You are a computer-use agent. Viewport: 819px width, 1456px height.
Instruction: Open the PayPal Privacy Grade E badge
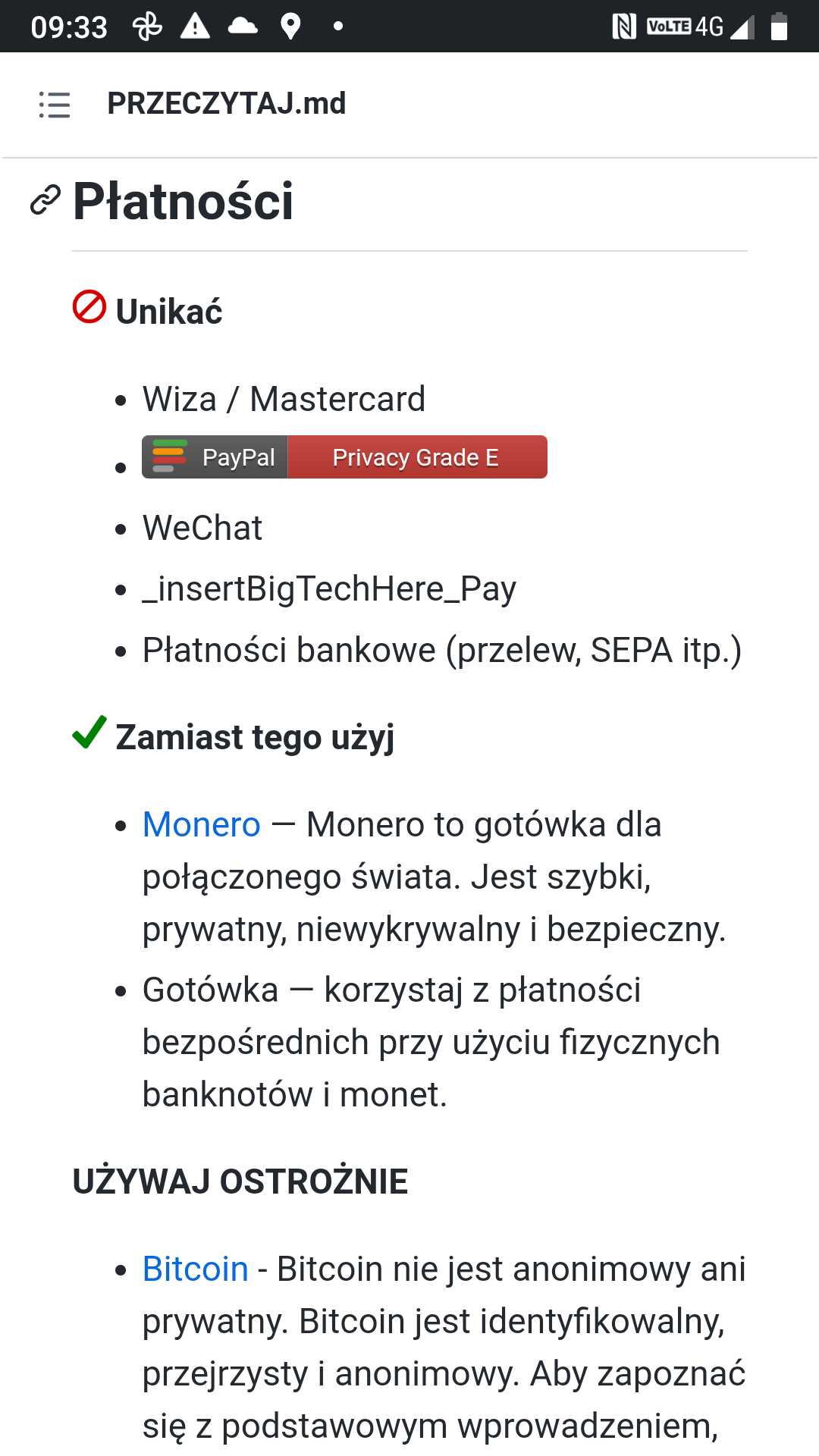pos(344,457)
